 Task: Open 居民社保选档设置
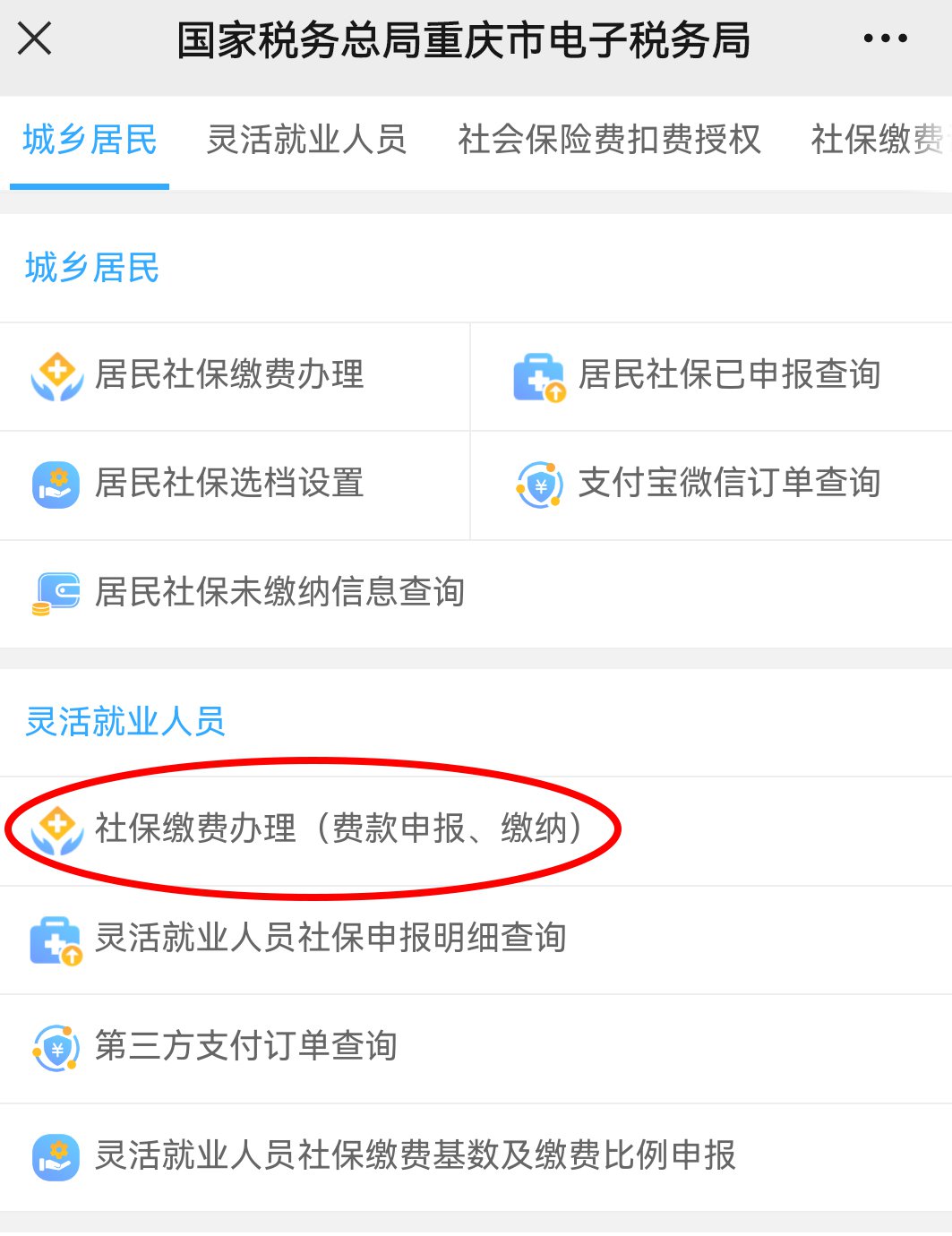click(235, 485)
